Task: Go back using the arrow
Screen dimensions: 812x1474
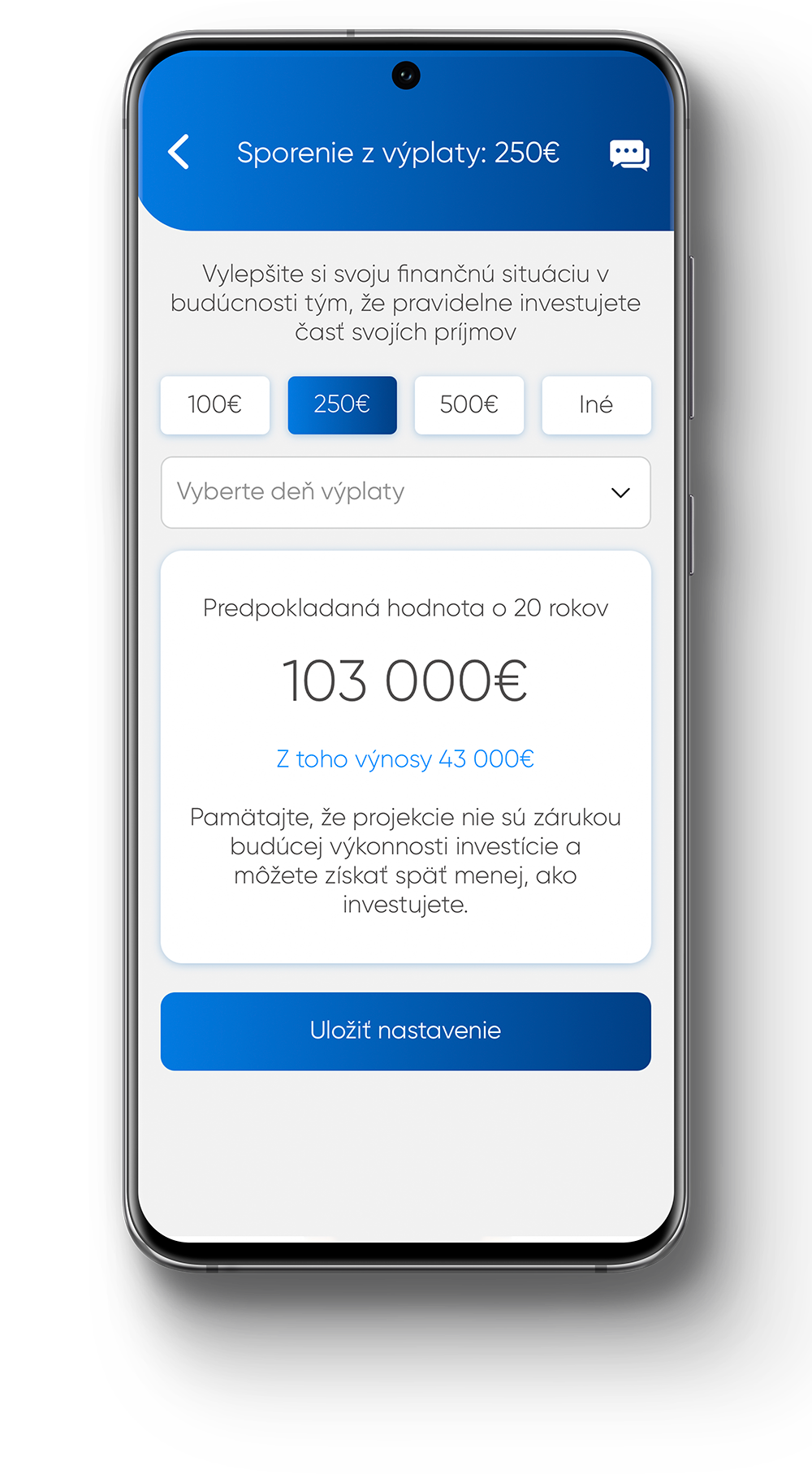Action: [179, 152]
